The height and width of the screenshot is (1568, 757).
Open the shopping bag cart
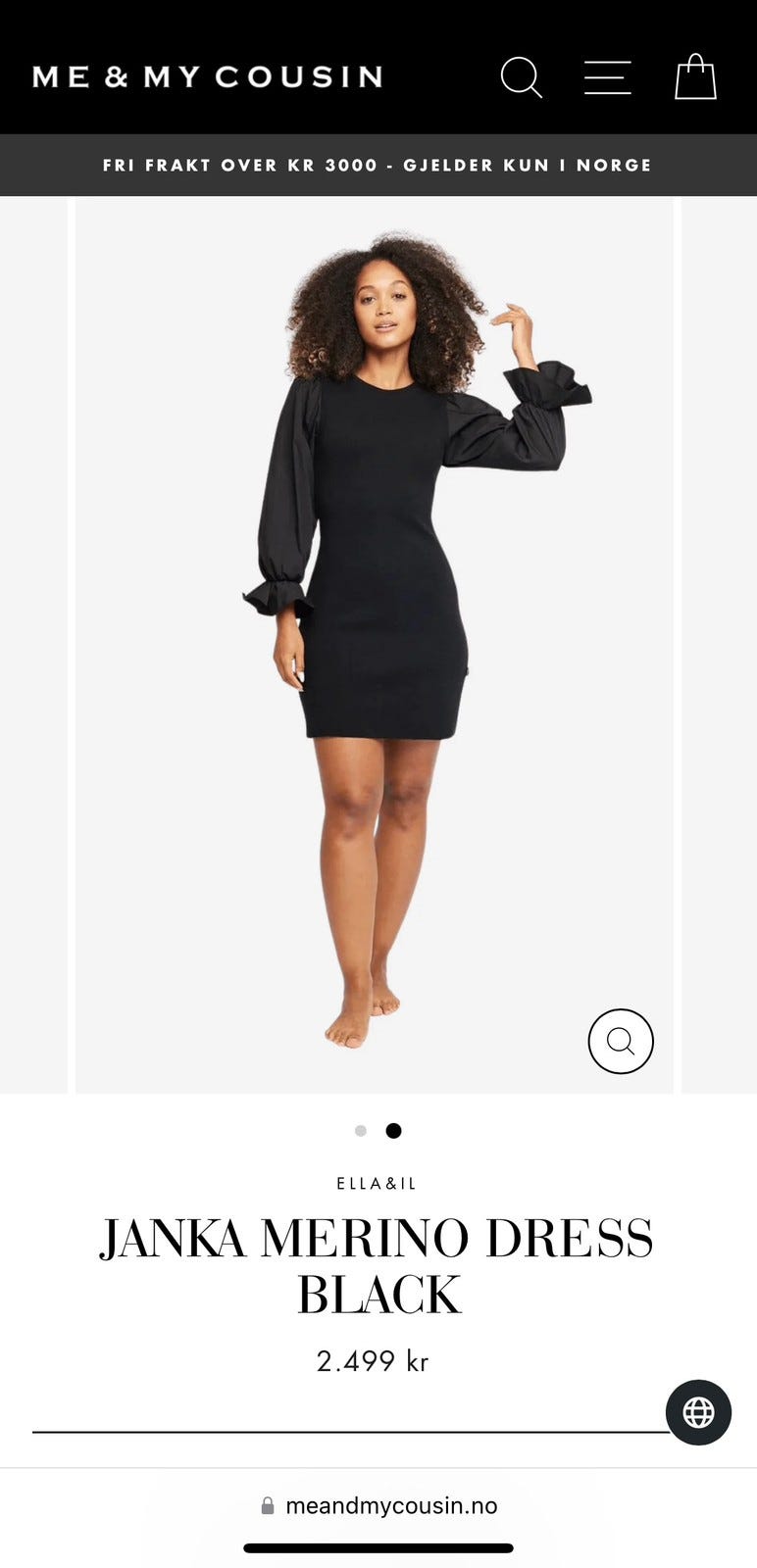coord(695,76)
